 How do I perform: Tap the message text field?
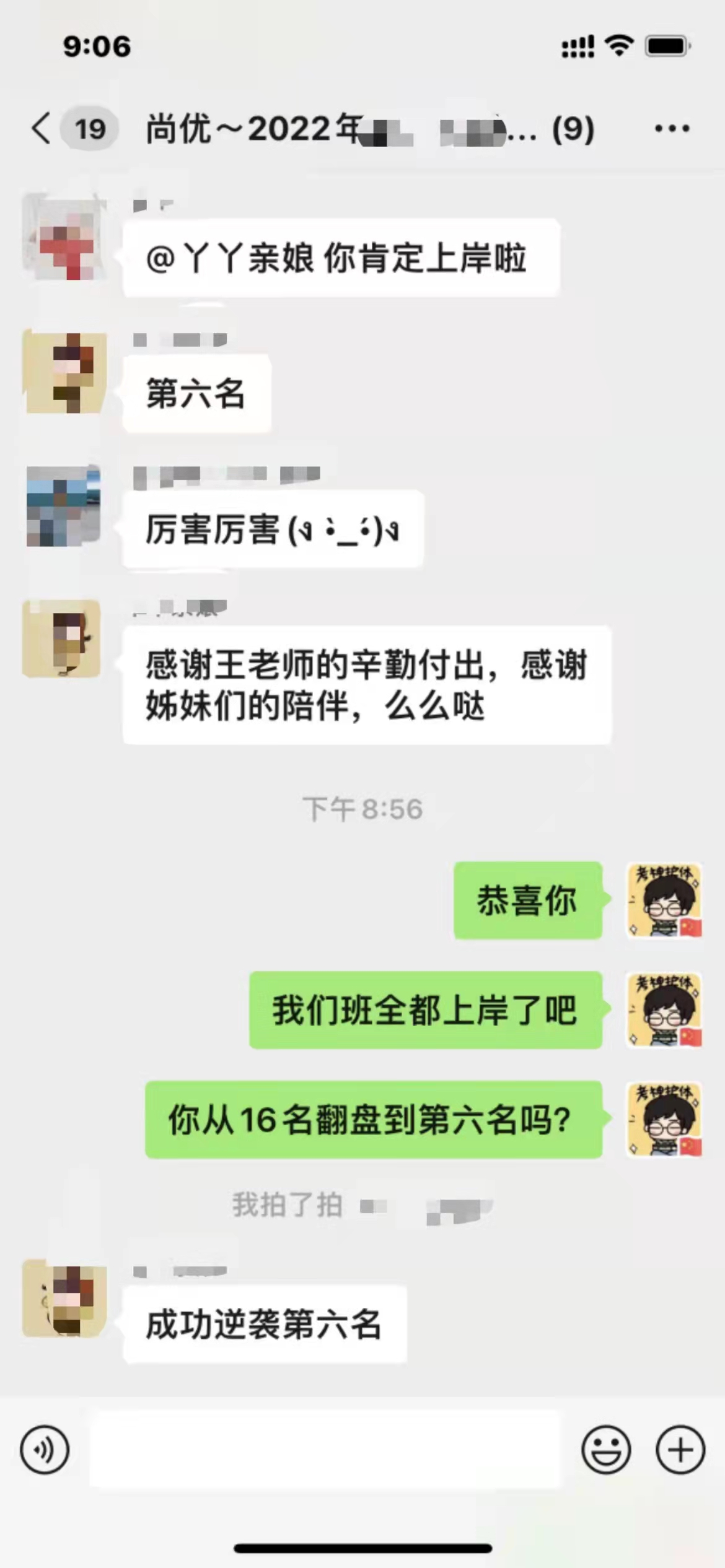pyautogui.click(x=325, y=1449)
